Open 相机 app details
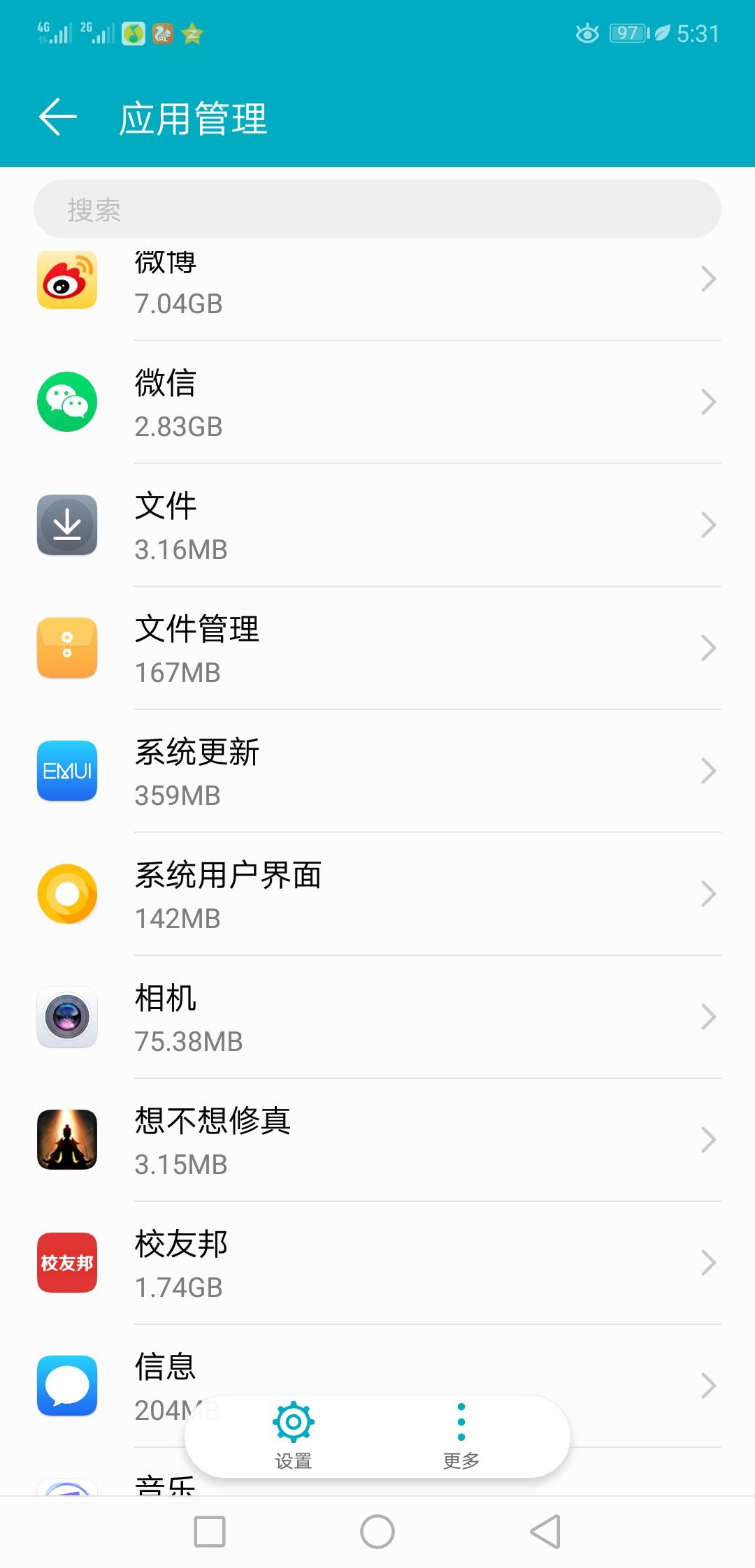Image resolution: width=755 pixels, height=1568 pixels. [x=377, y=1017]
